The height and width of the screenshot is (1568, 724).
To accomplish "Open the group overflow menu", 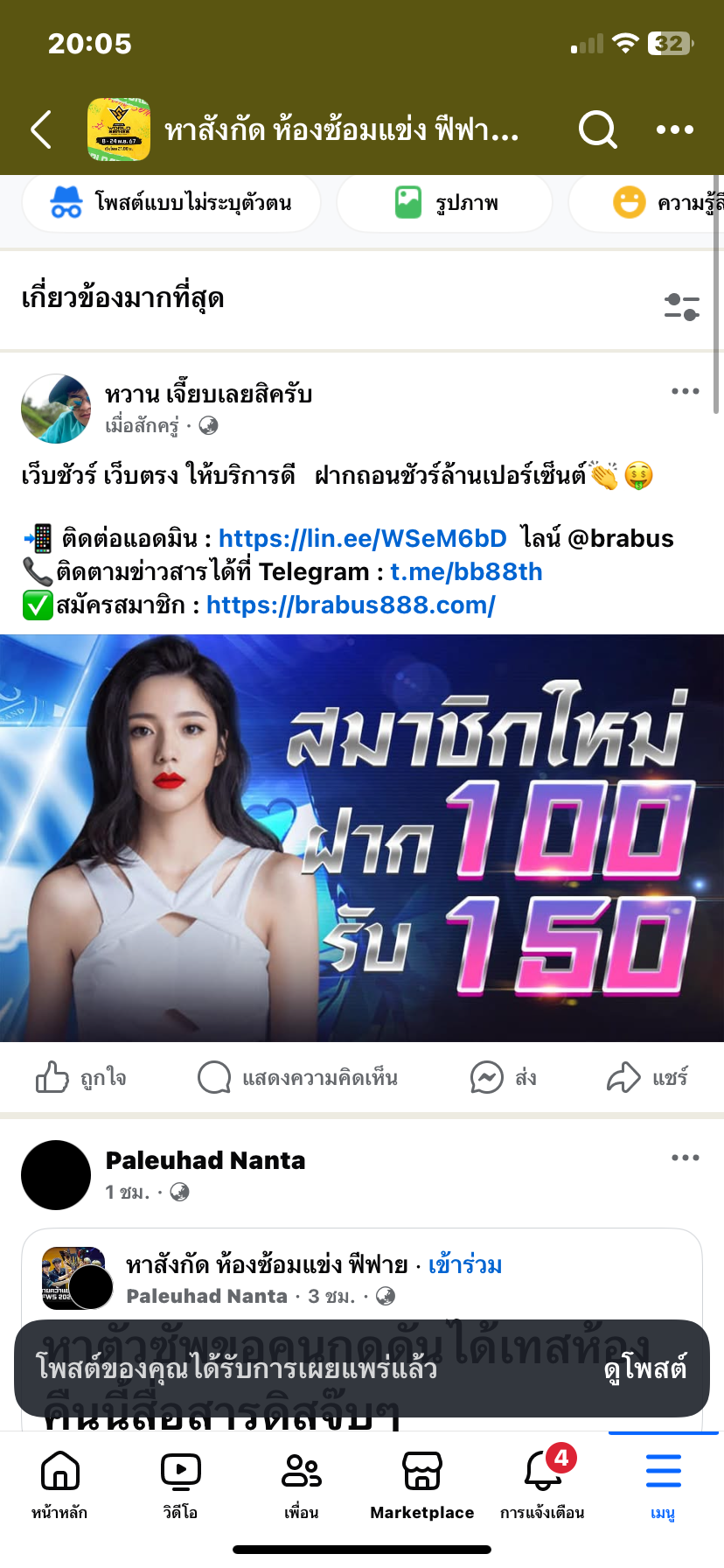I will [674, 130].
